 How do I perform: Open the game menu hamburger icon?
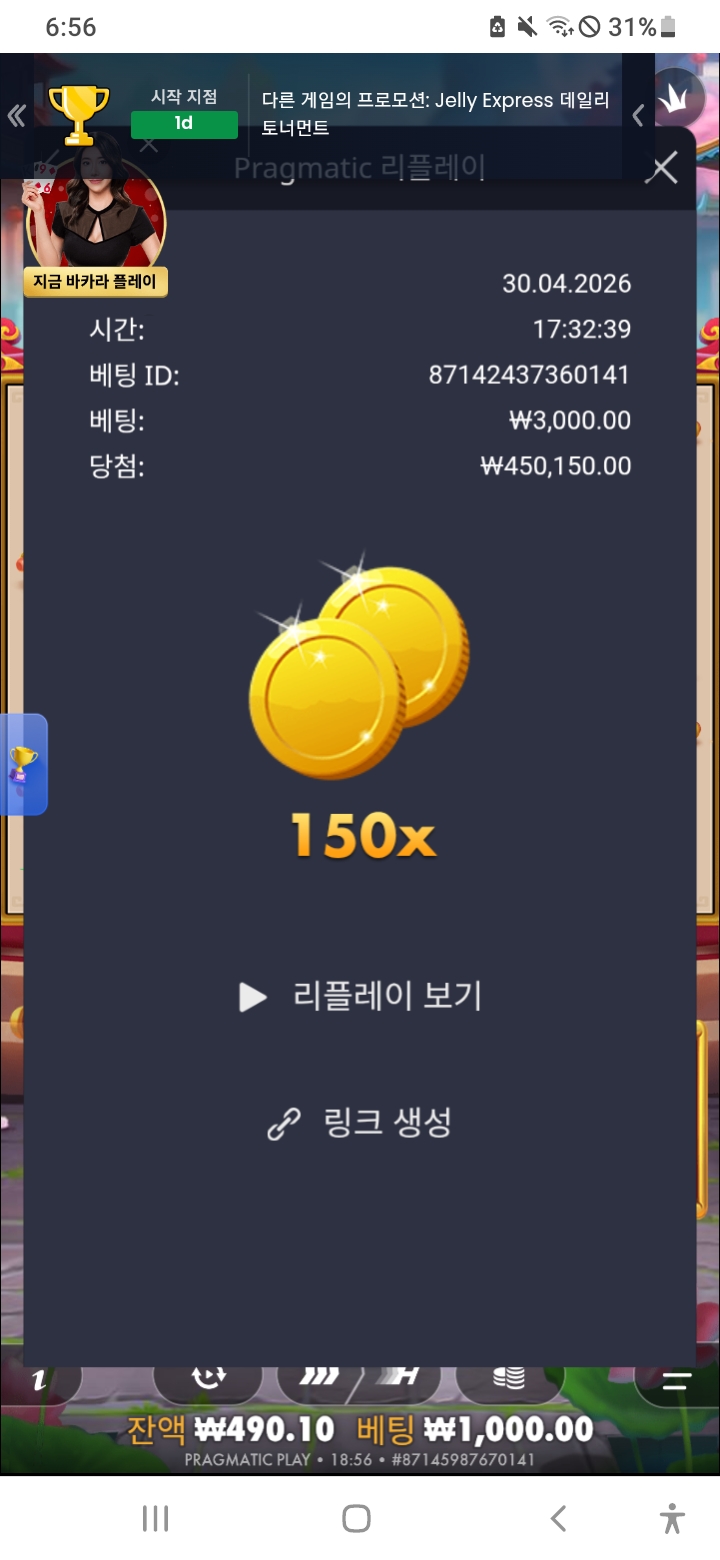point(677,1381)
